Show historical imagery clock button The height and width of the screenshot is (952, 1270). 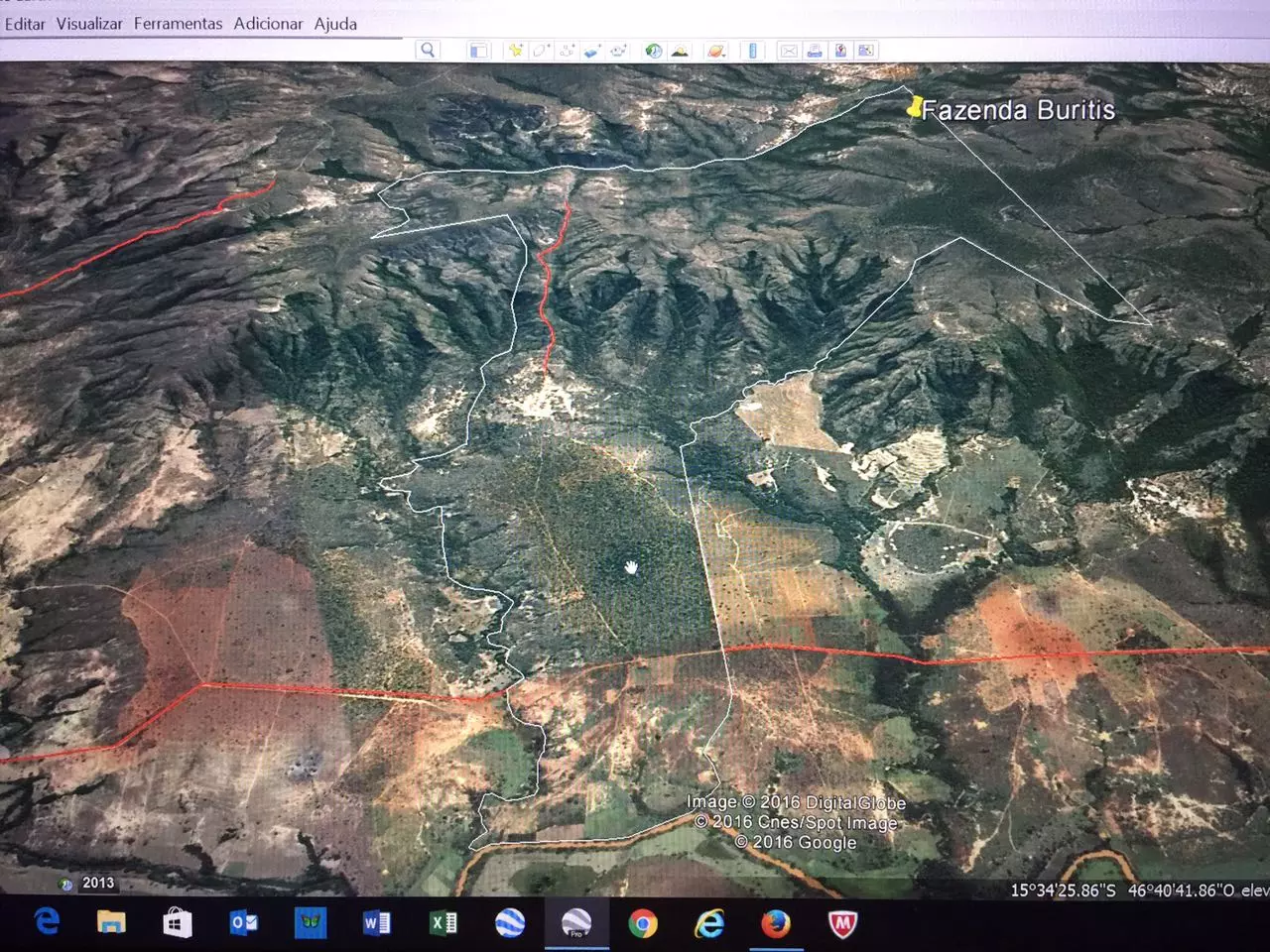[653, 51]
